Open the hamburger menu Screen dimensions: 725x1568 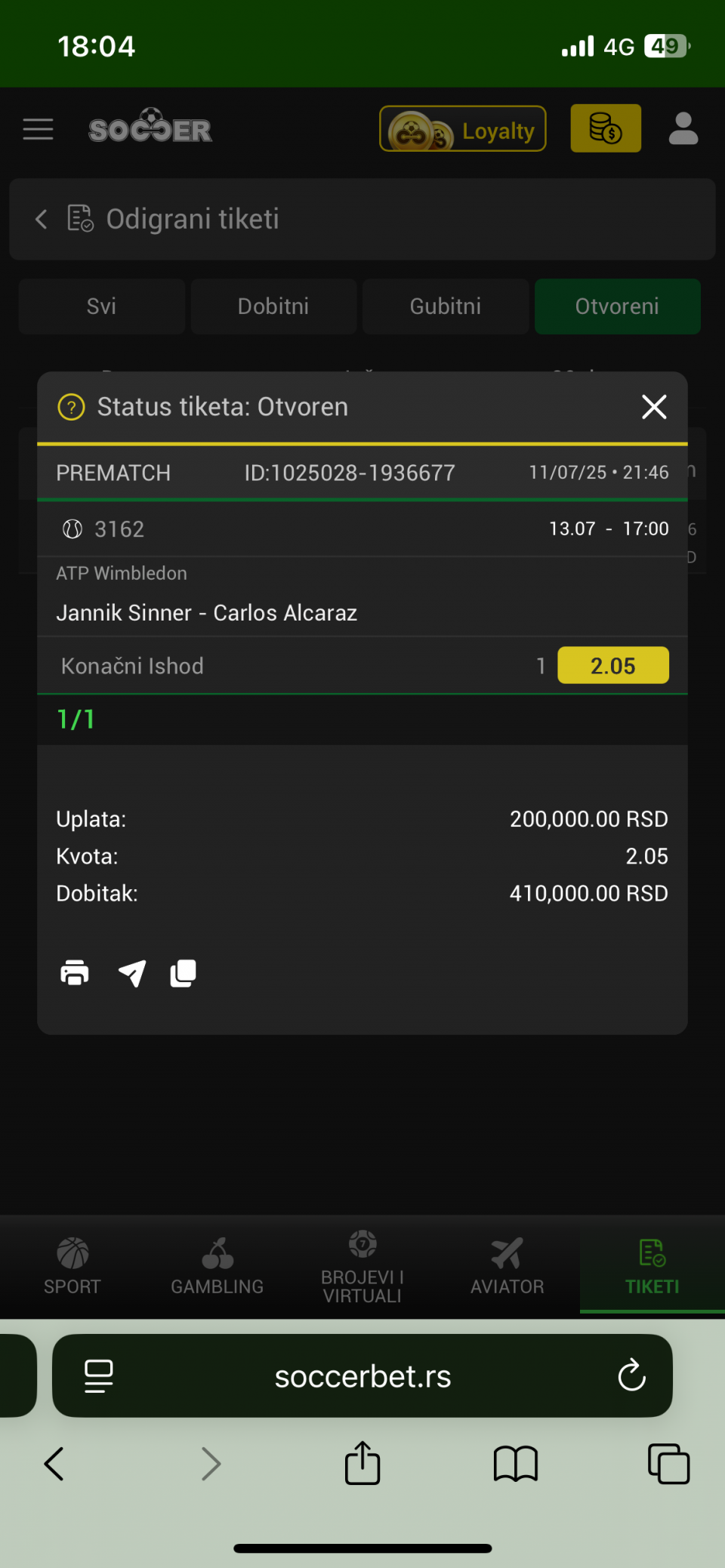38,129
